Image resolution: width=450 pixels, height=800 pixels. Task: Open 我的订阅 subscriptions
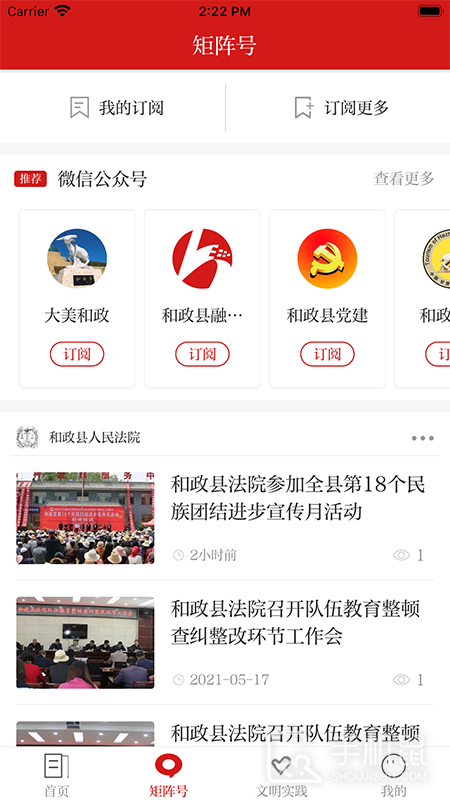[x=116, y=108]
